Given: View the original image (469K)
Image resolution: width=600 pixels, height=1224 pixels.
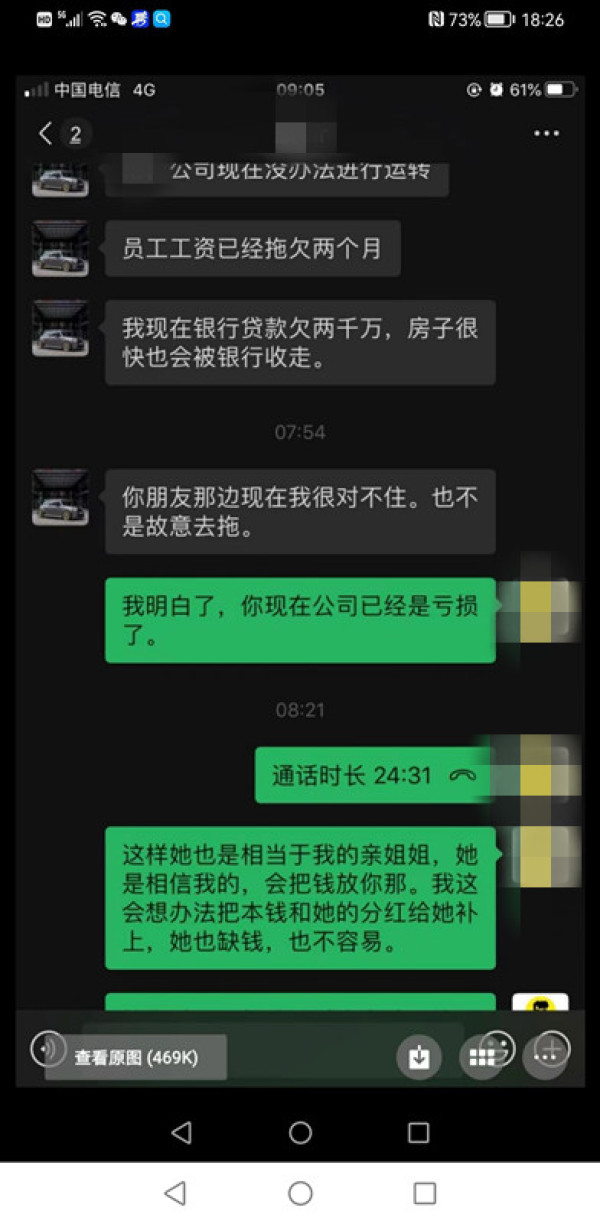Looking at the screenshot, I should pos(135,1057).
